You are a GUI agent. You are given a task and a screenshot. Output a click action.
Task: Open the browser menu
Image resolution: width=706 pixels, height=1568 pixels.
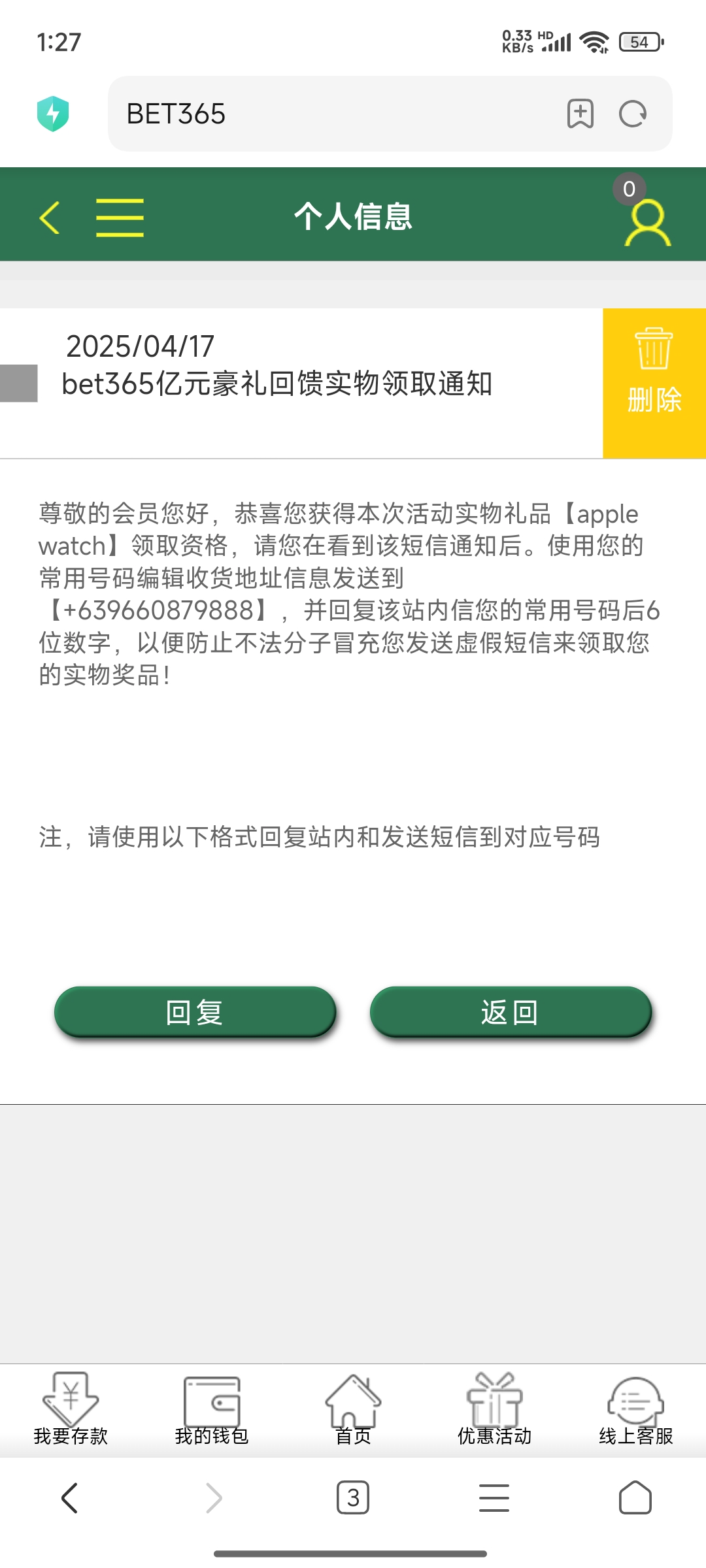click(494, 1497)
